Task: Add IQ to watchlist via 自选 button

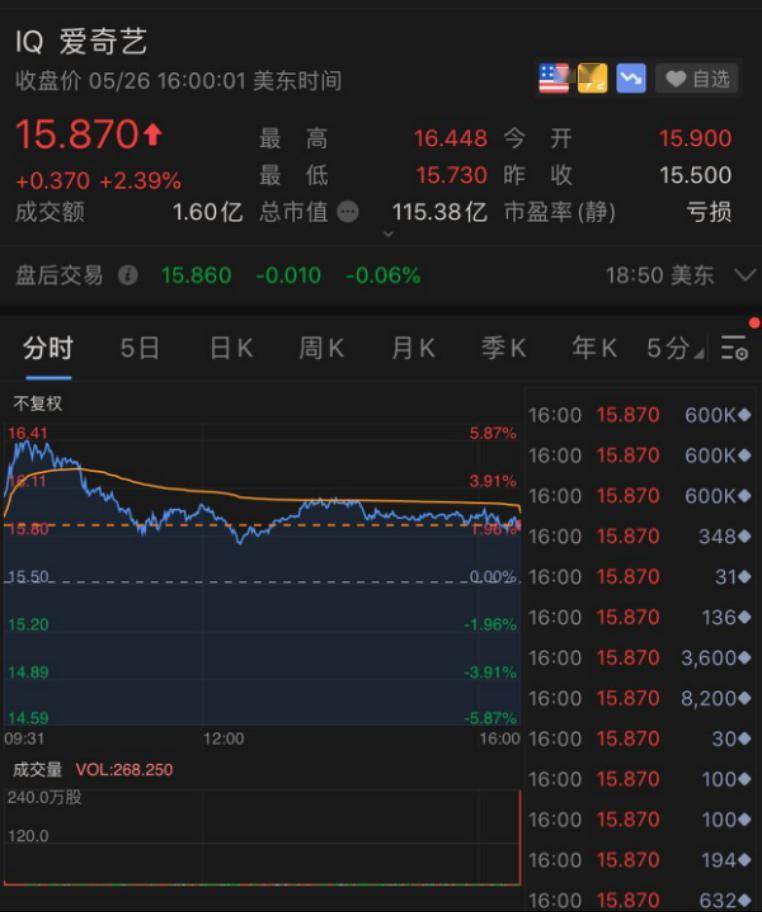Action: point(697,78)
